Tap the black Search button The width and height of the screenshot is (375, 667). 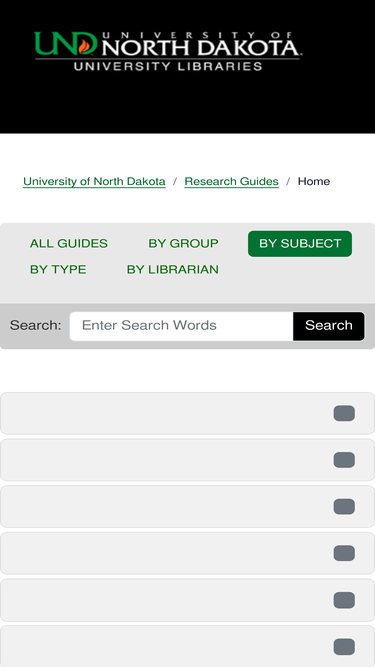click(329, 326)
